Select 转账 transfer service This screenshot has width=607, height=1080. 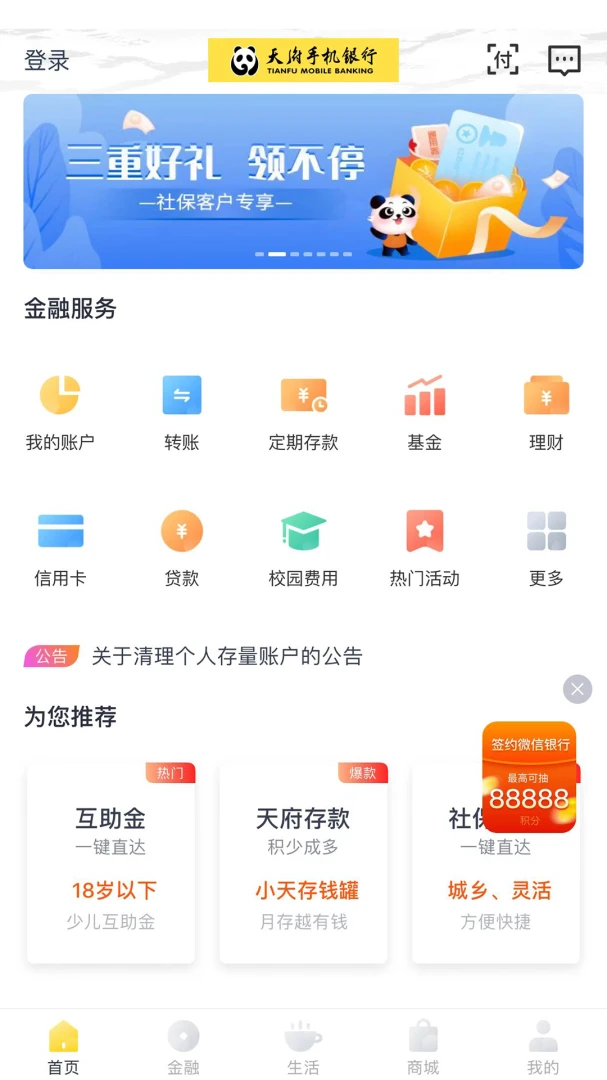(182, 411)
